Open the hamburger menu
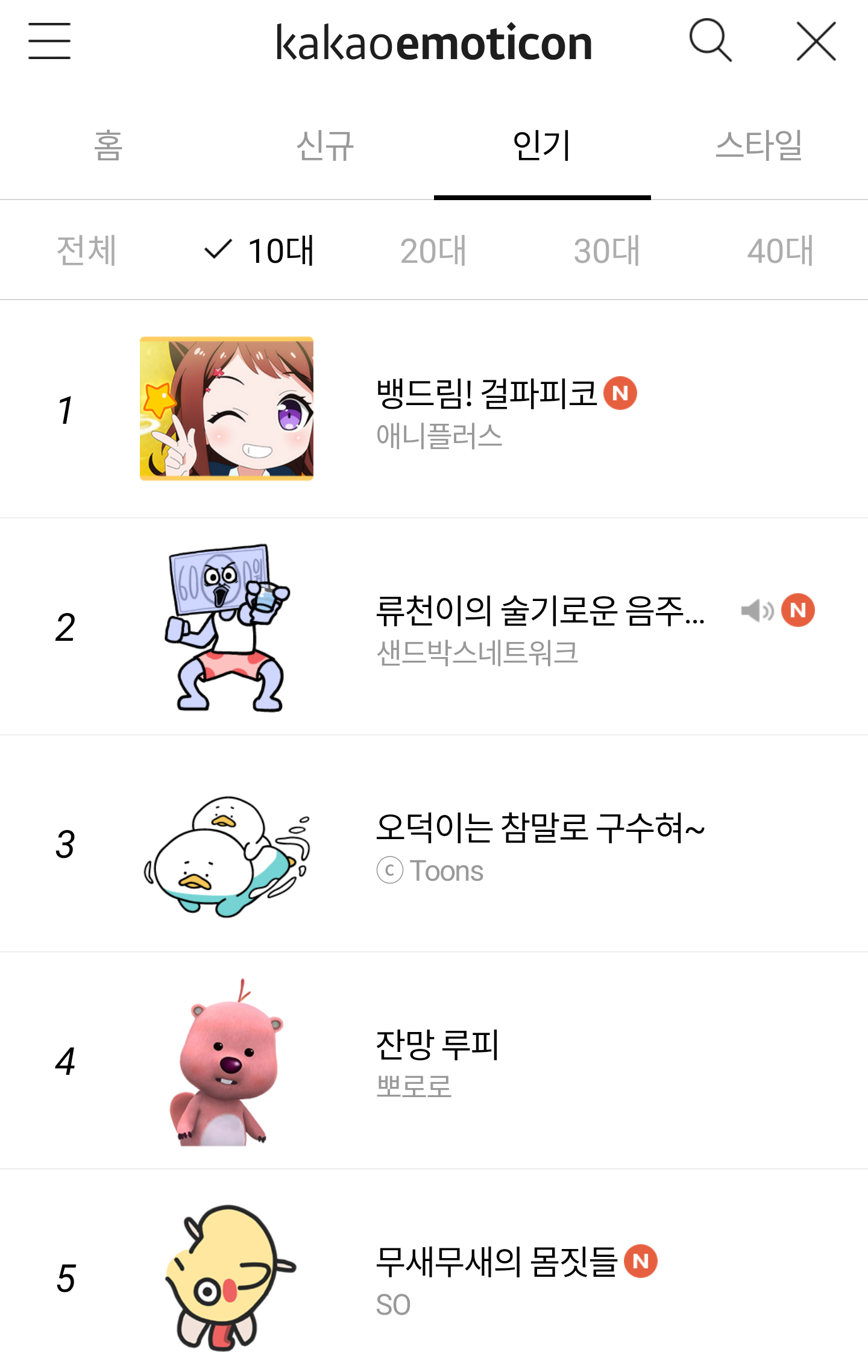Viewport: 868px width, 1372px height. click(x=49, y=41)
